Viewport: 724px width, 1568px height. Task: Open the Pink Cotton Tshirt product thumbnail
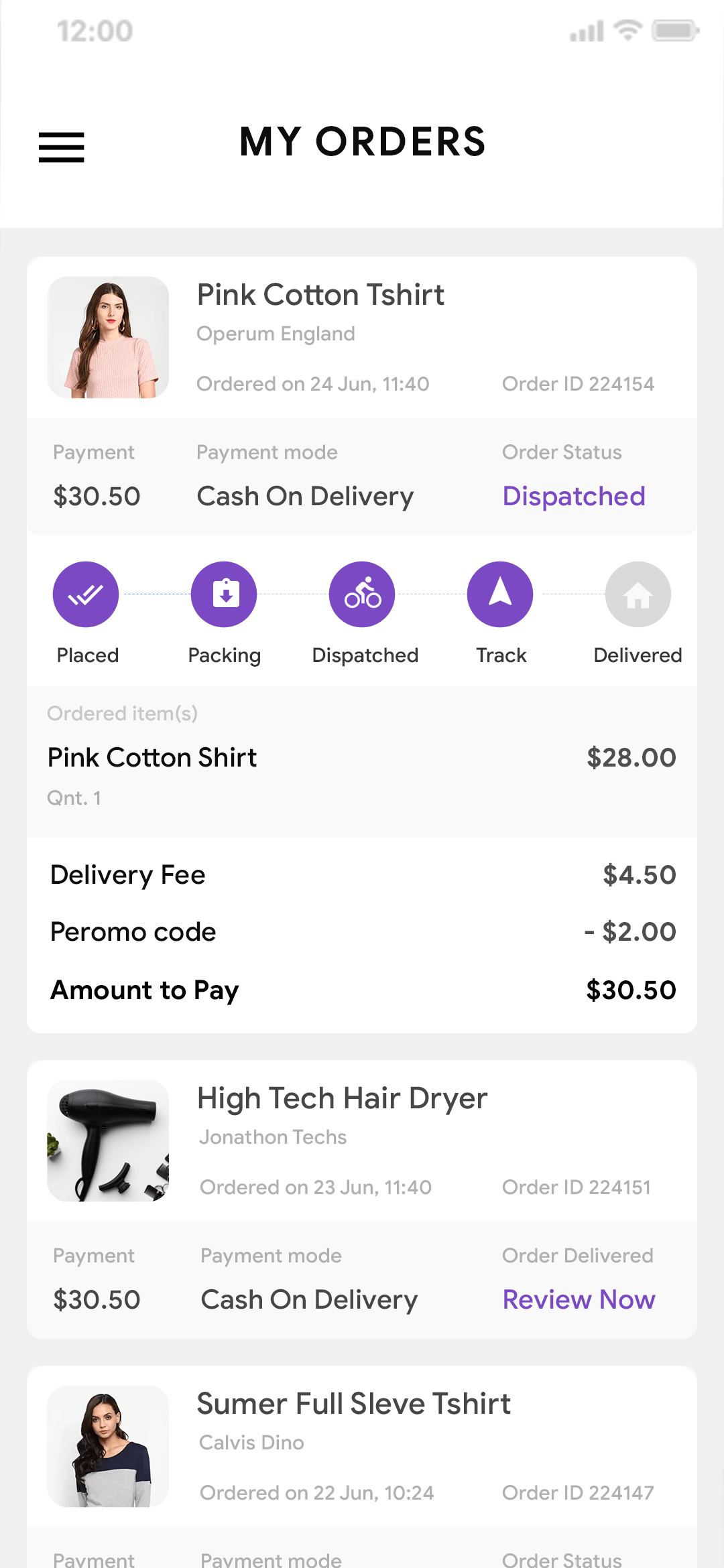(108, 337)
